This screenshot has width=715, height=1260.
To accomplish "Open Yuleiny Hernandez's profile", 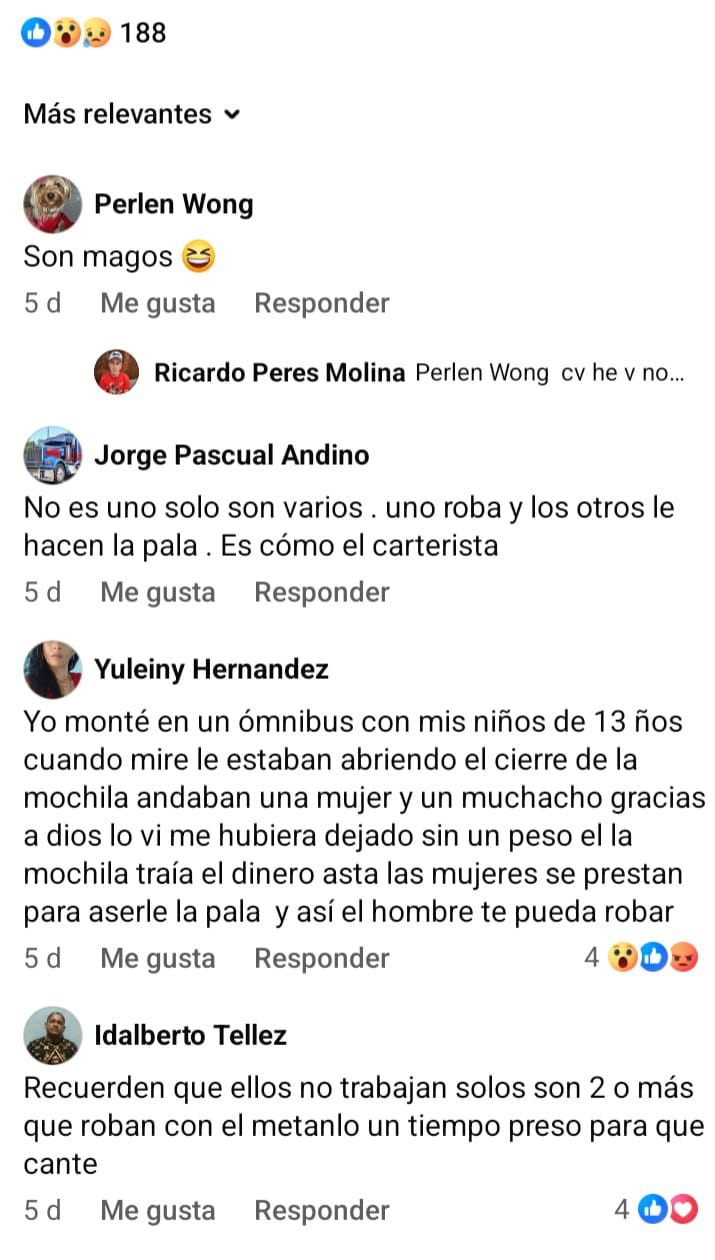I will point(211,669).
